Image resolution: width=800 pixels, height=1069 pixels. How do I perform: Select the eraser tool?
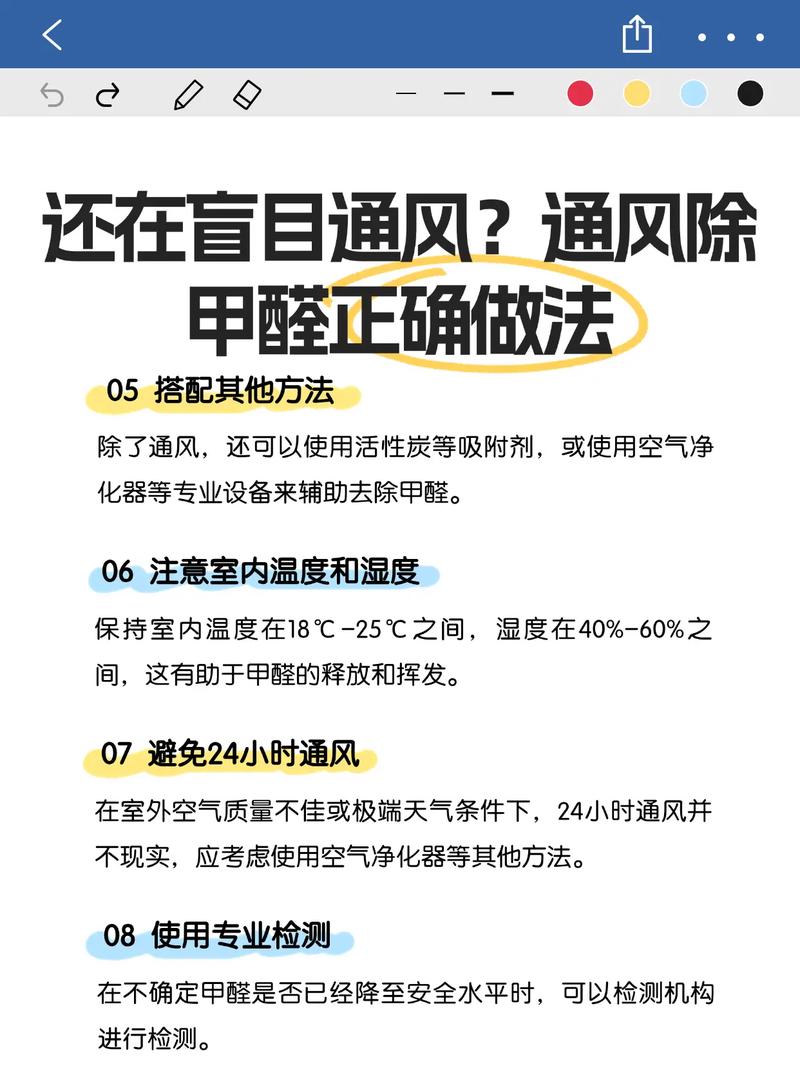(x=246, y=95)
